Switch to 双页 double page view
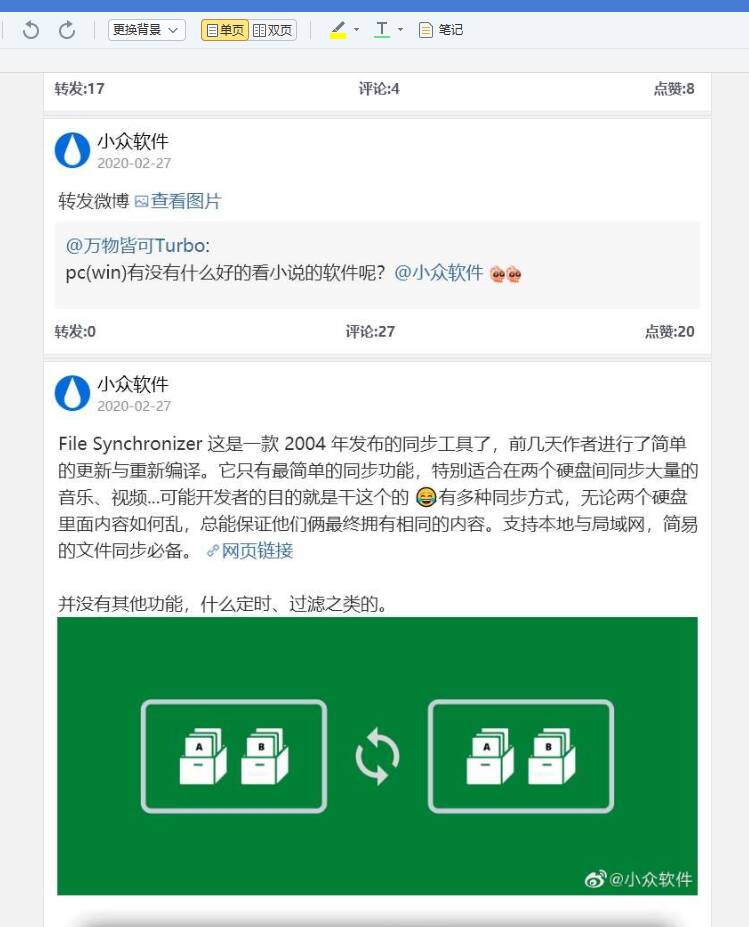Screen dimensions: 749x927 tap(273, 30)
